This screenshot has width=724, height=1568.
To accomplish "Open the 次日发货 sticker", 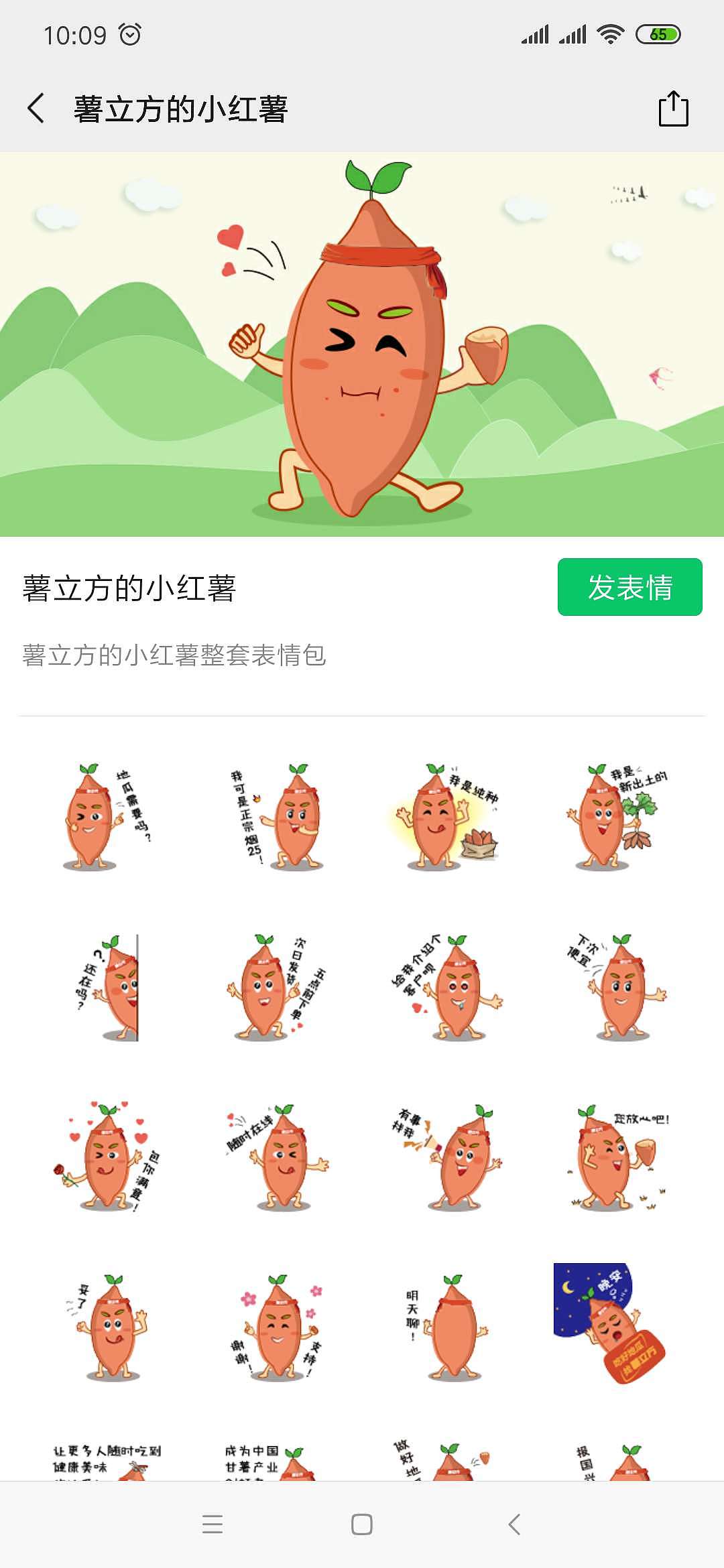I will click(277, 988).
